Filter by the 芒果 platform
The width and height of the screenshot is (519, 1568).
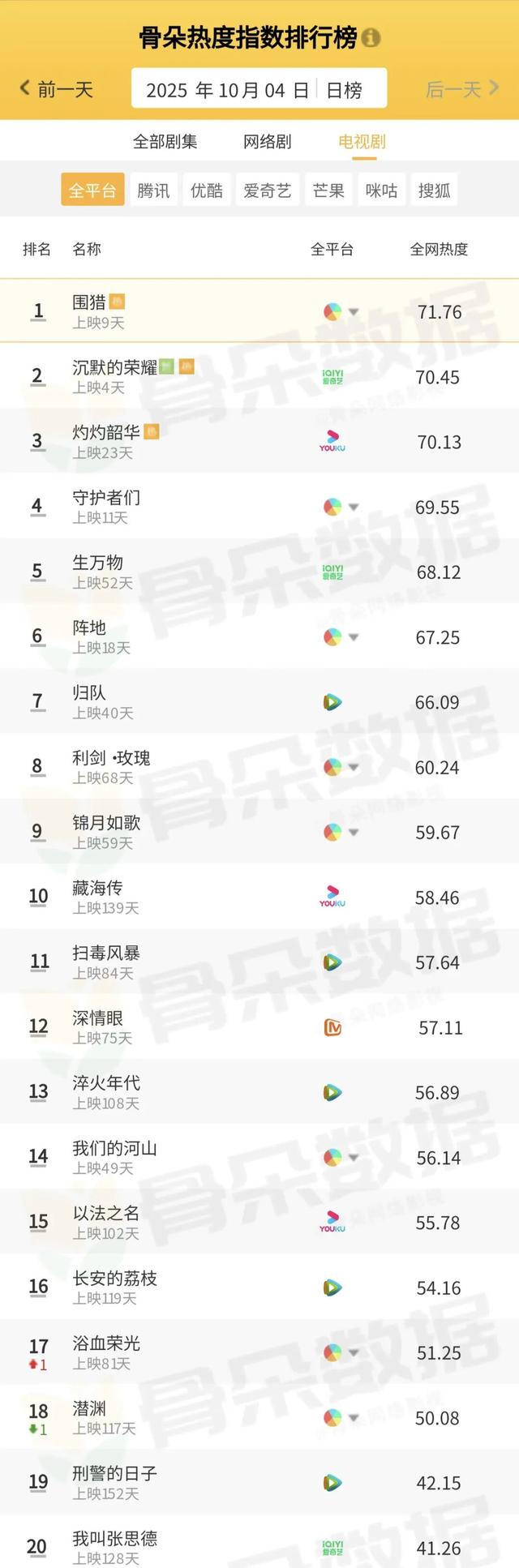(x=328, y=191)
